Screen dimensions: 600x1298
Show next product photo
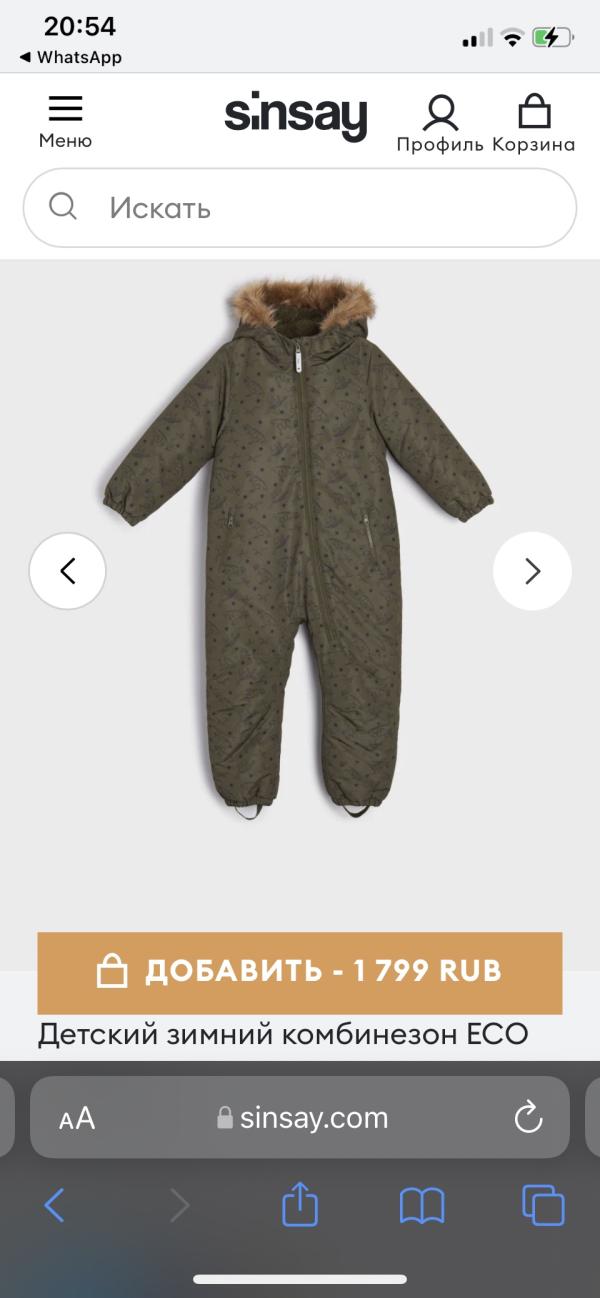coord(532,571)
